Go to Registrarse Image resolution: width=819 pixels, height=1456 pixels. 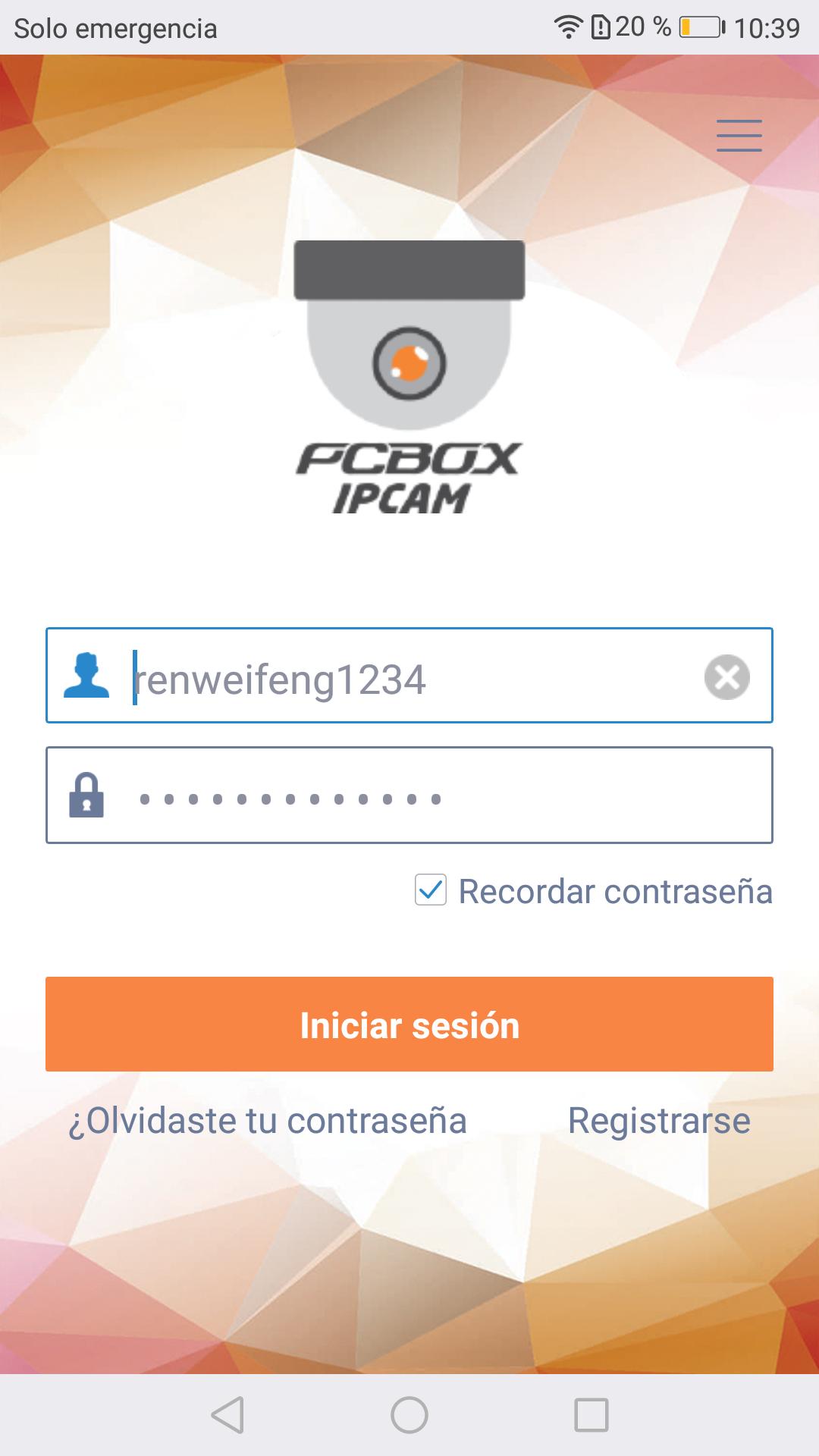tap(659, 1121)
